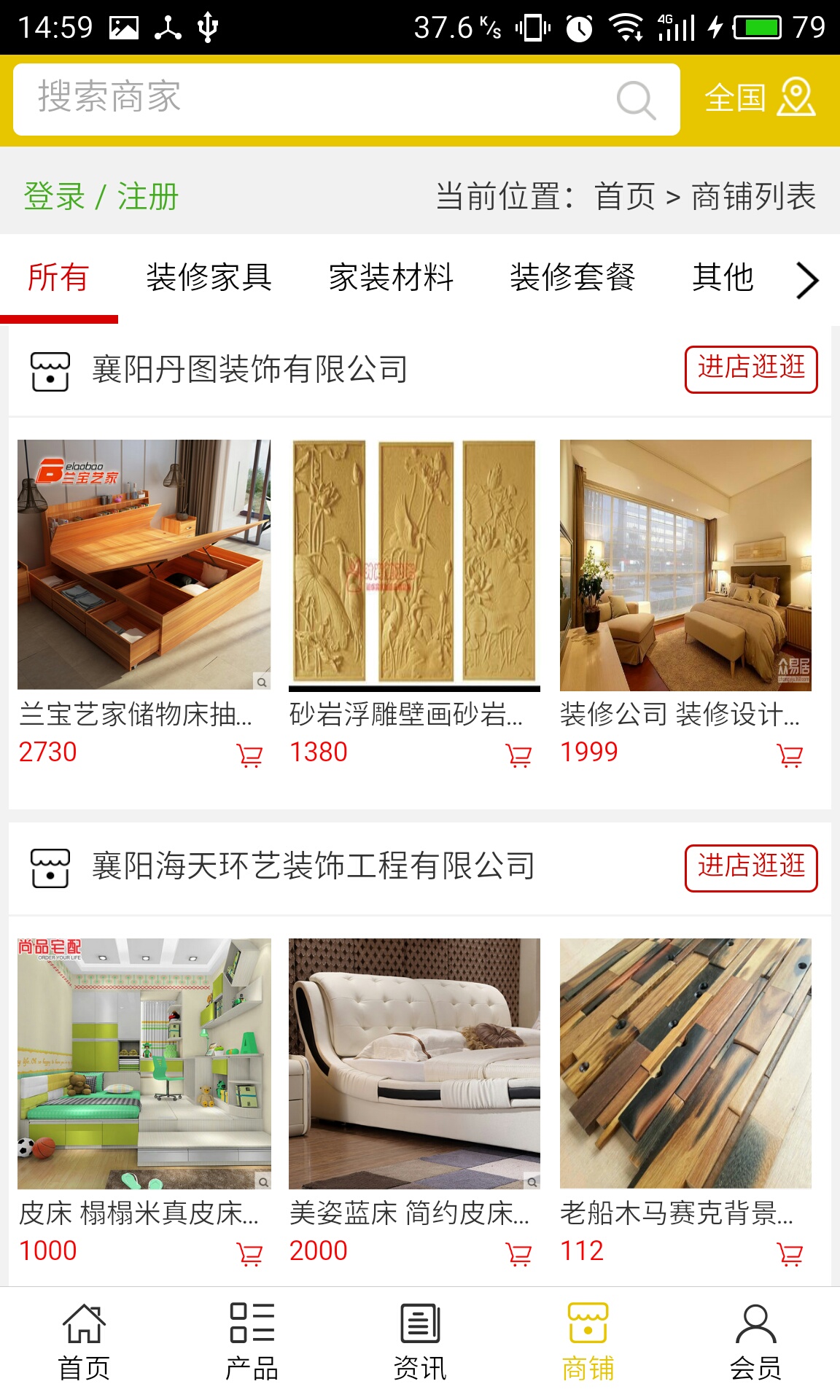Open the 会员 bottom tab
This screenshot has width=840, height=1400.
[755, 1342]
